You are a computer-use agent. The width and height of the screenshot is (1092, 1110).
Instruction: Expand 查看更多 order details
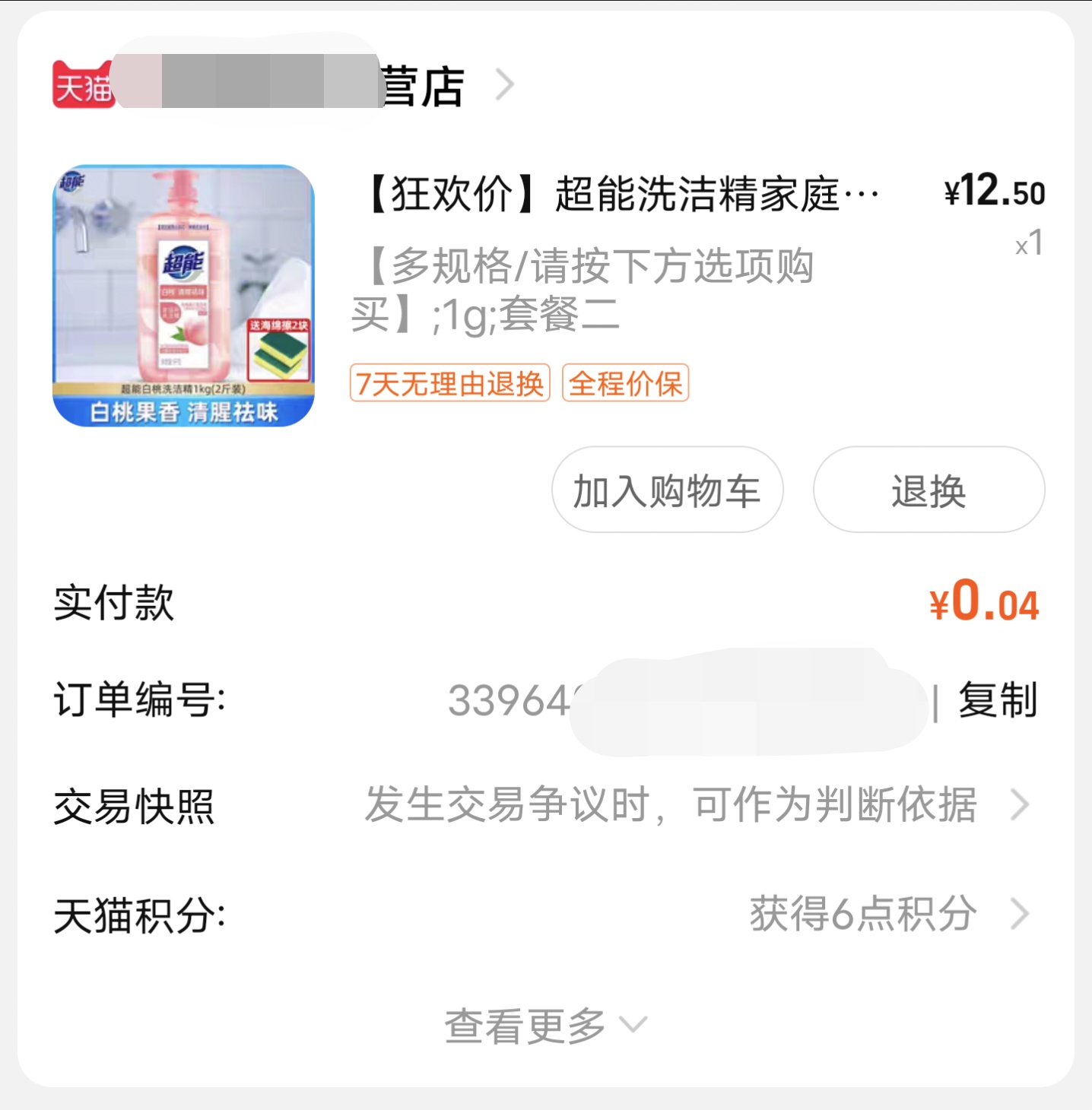544,1026
